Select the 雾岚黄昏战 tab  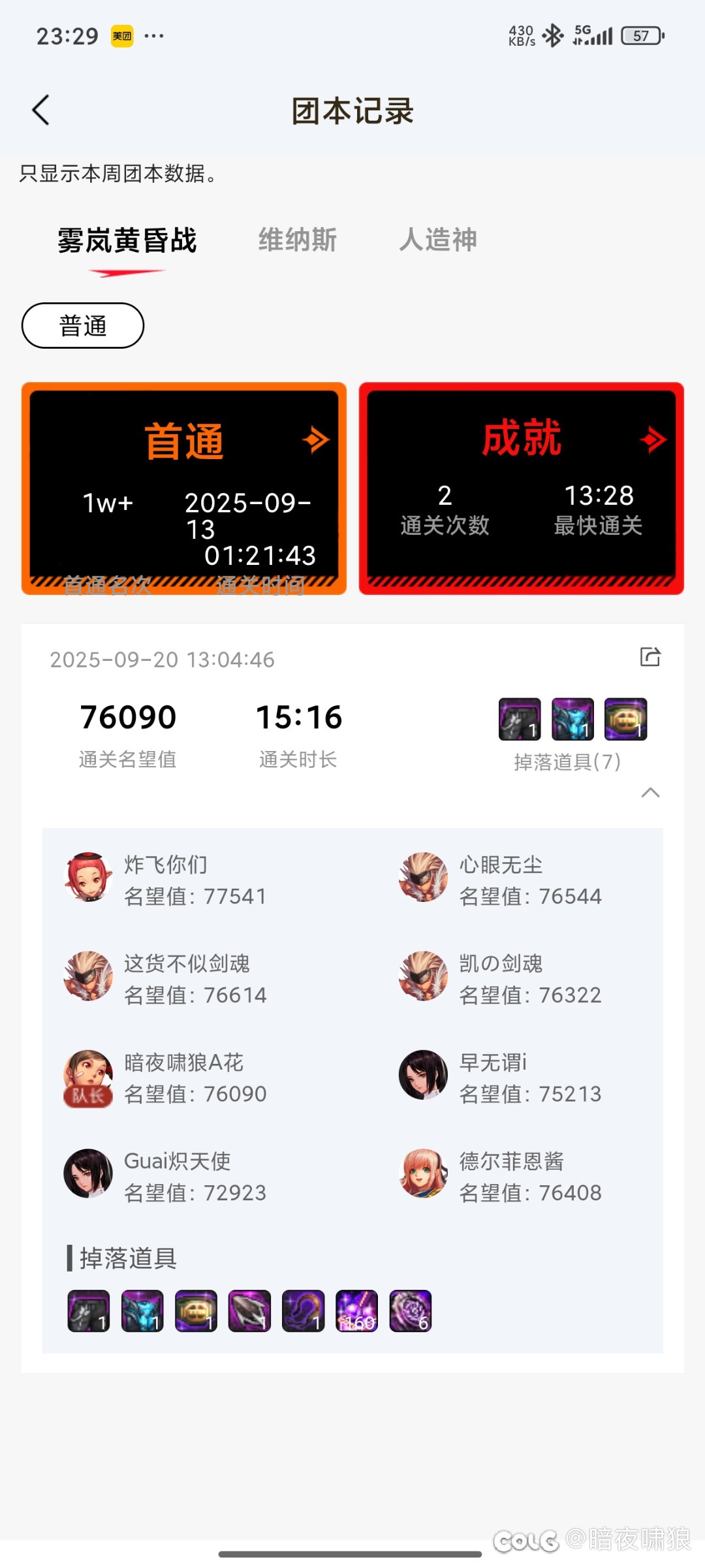pos(127,240)
